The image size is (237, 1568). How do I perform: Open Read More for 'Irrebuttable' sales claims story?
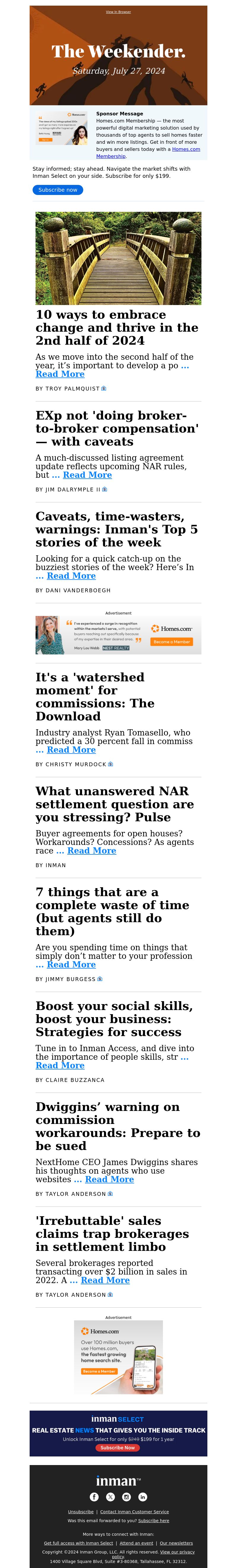click(x=105, y=1281)
